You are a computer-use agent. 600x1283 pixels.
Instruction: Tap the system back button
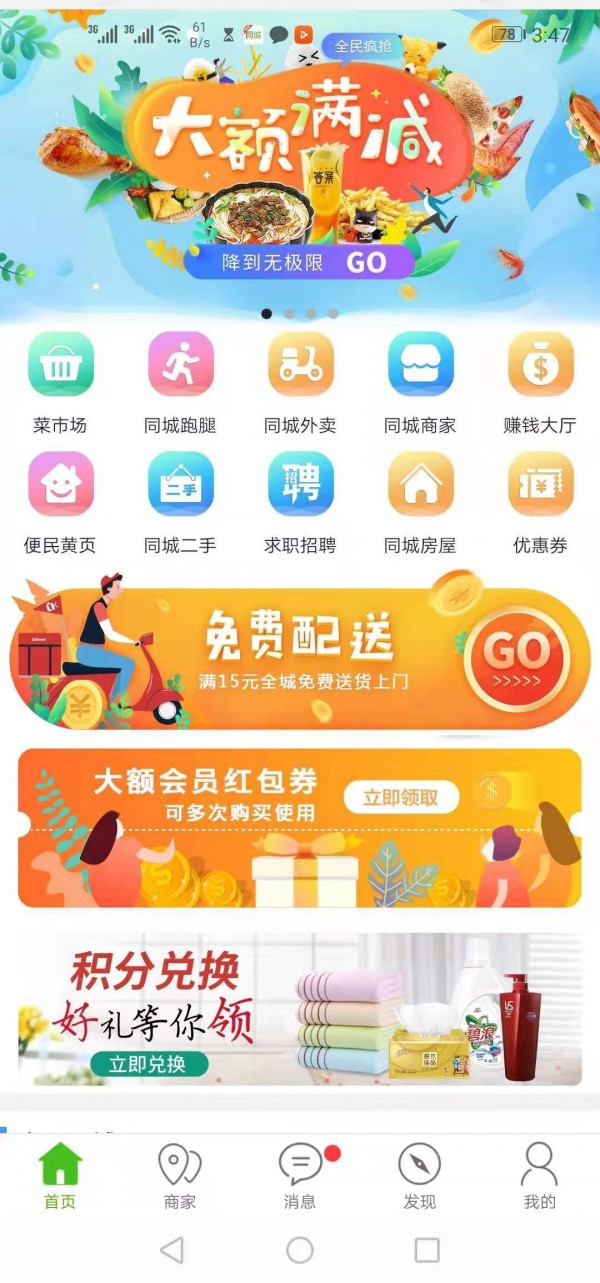(x=172, y=1249)
